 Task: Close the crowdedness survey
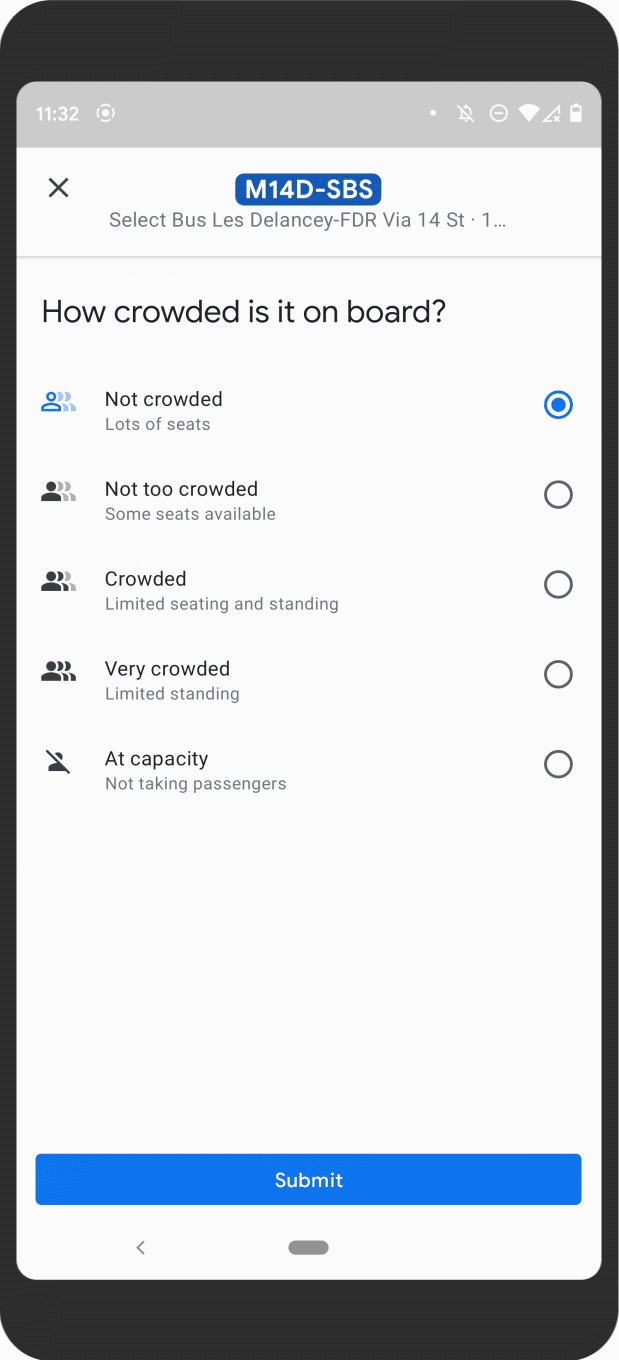point(59,188)
